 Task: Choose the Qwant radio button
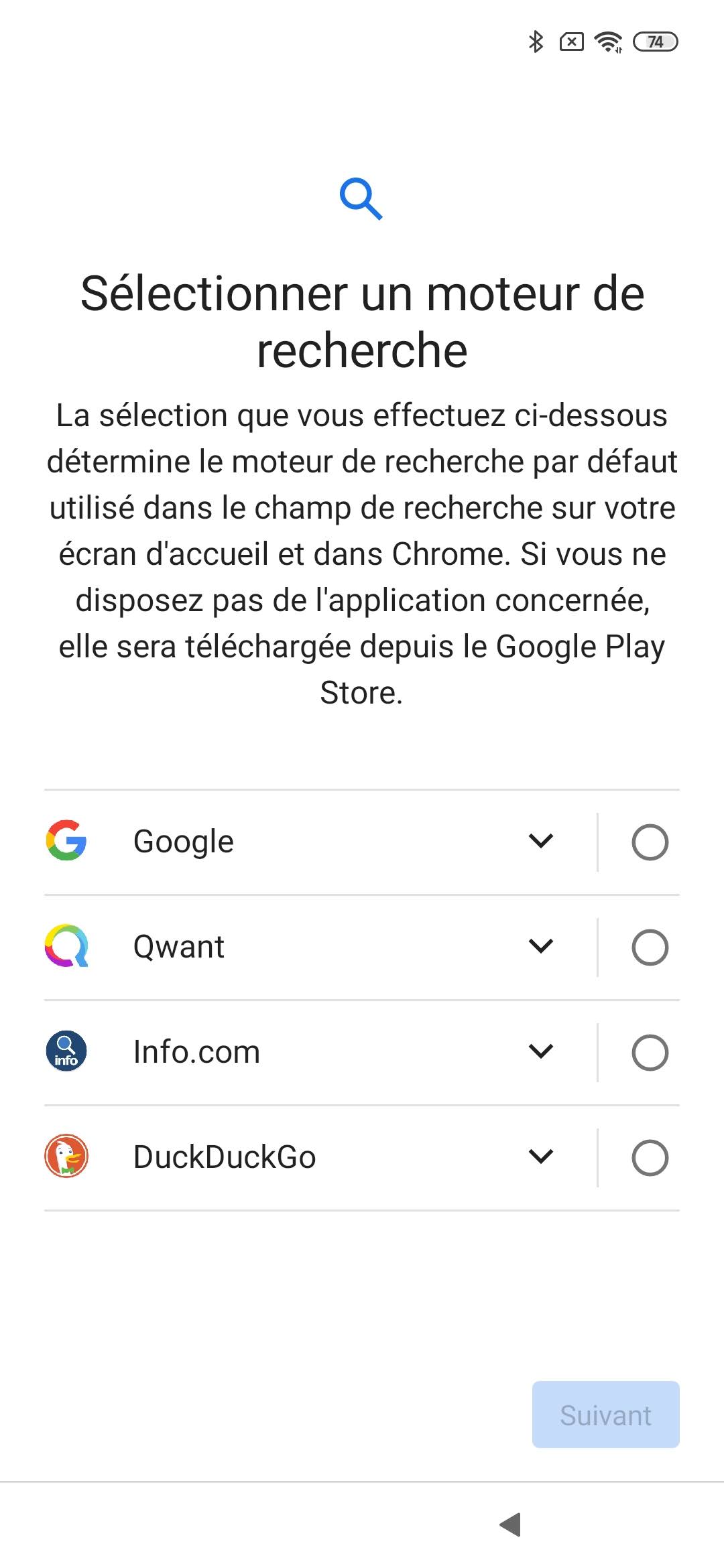650,948
